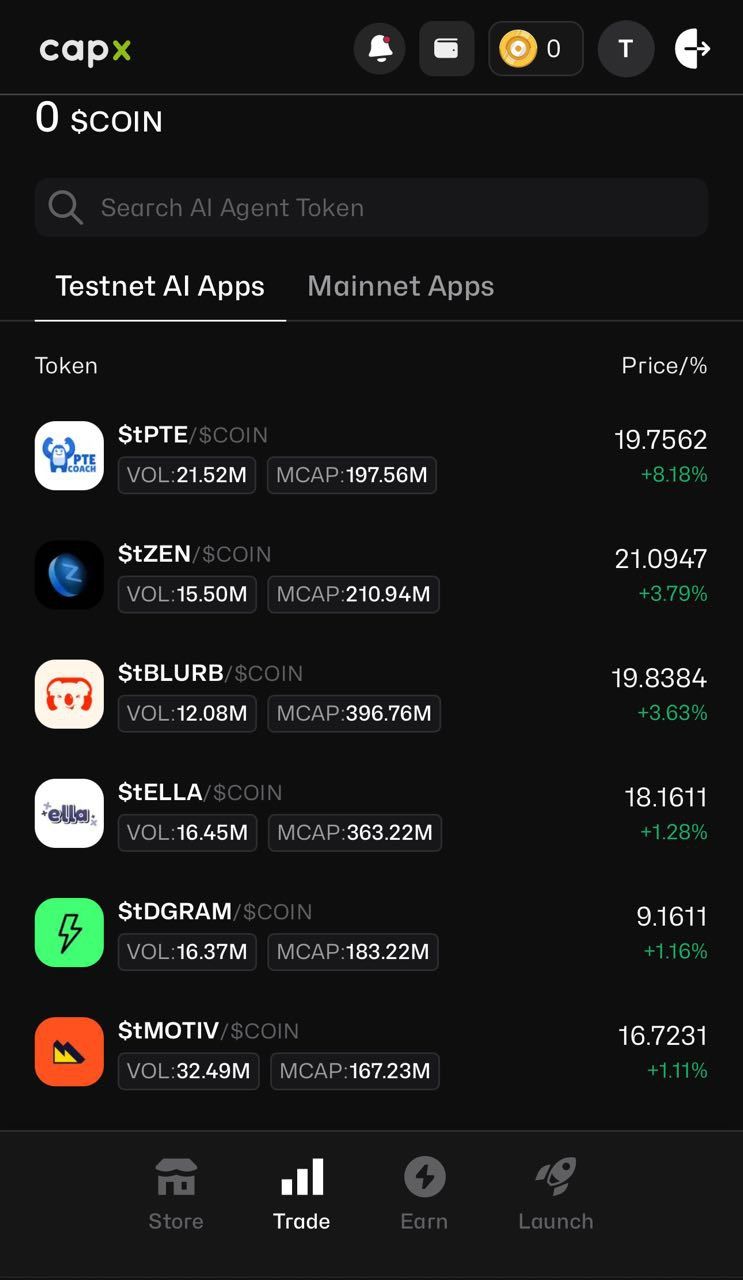Tap the Launch rocket icon
The height and width of the screenshot is (1280, 743).
[556, 1178]
